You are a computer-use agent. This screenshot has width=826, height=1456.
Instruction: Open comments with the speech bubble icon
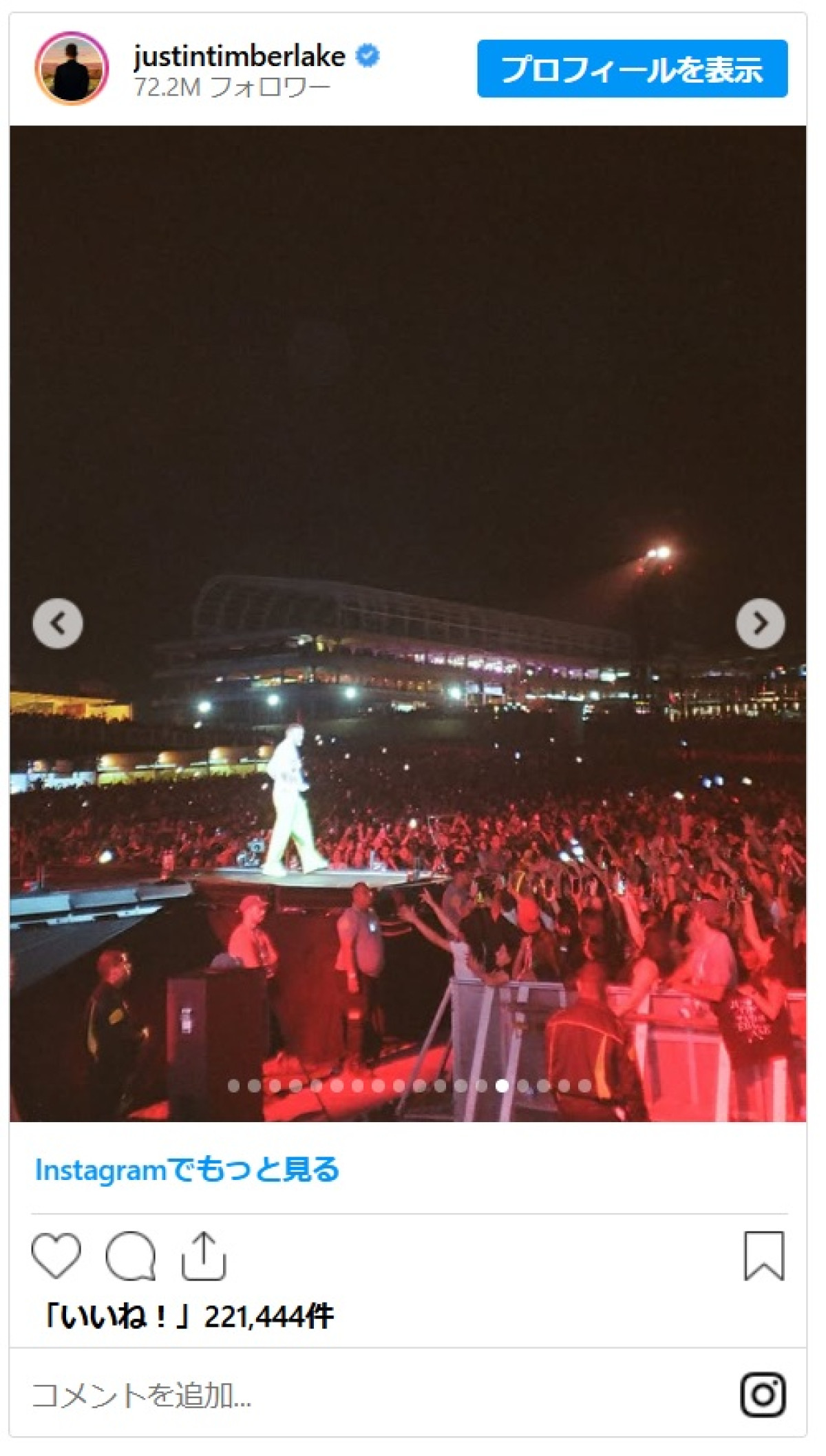[x=131, y=1256]
